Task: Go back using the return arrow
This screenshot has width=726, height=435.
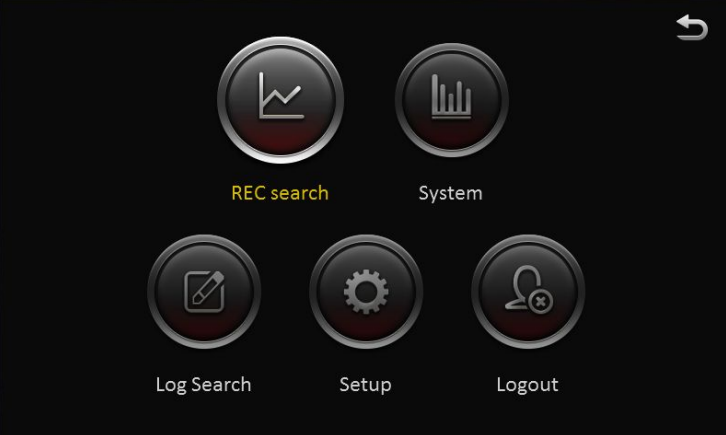Action: coord(691,28)
